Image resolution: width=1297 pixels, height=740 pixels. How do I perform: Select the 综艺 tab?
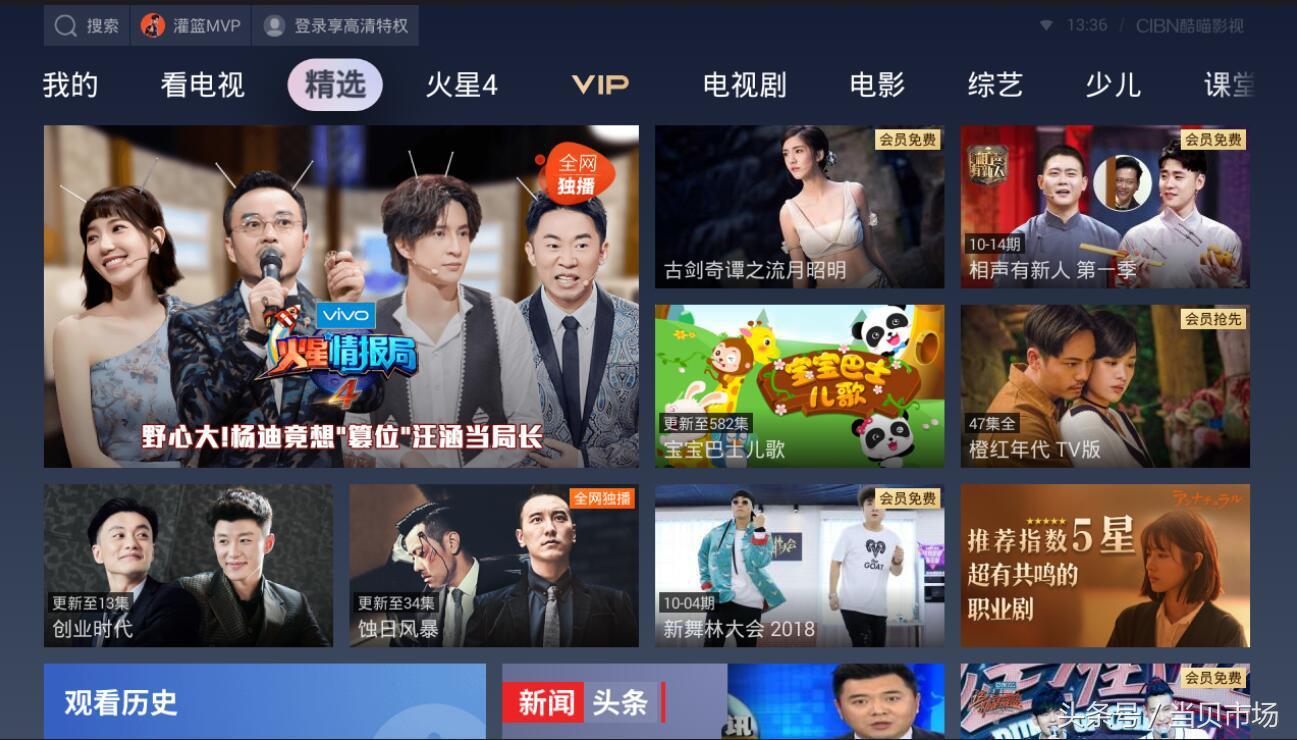995,85
